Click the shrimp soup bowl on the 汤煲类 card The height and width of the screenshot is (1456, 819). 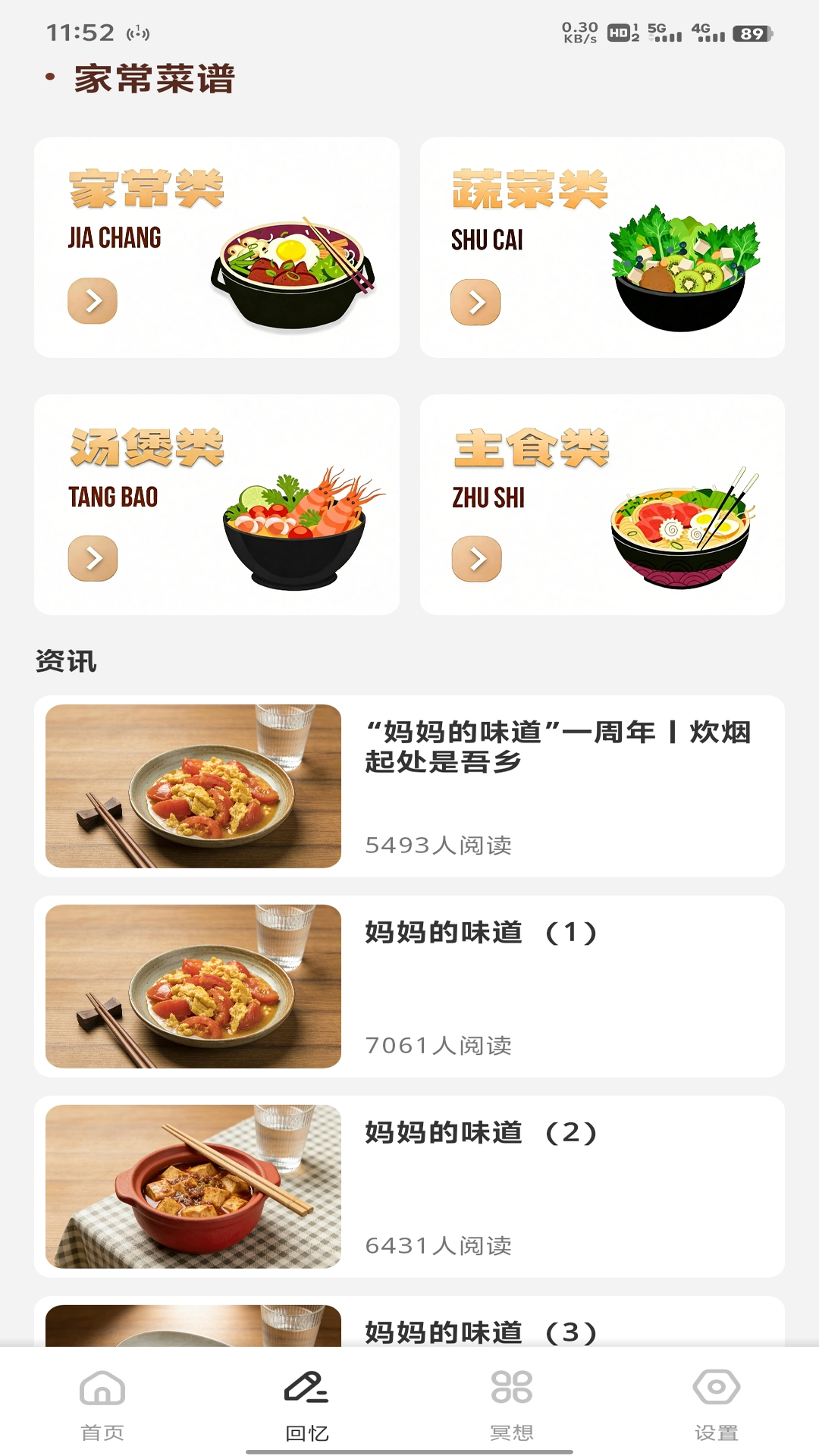[296, 531]
